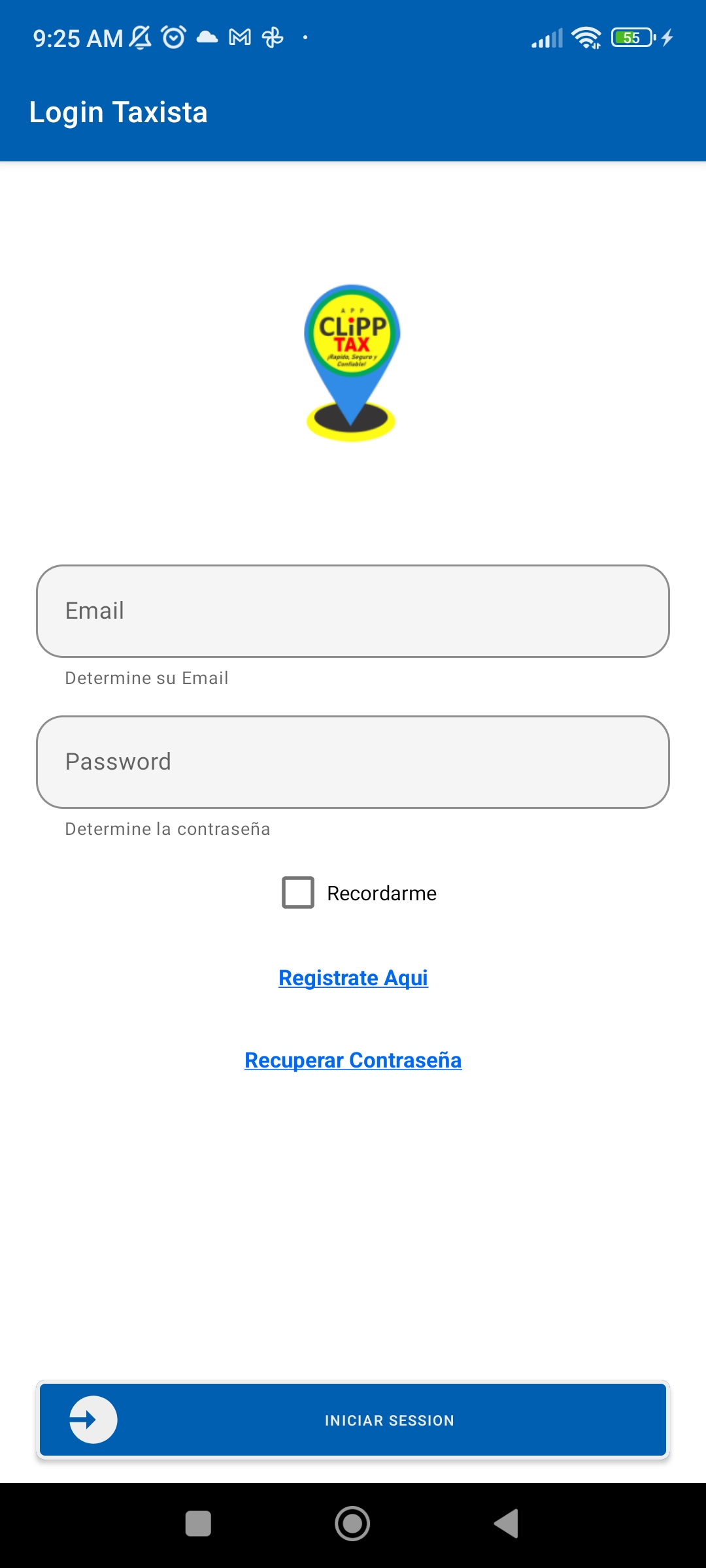The width and height of the screenshot is (706, 1568).
Task: Go to the home screen via home button
Action: 352,1524
